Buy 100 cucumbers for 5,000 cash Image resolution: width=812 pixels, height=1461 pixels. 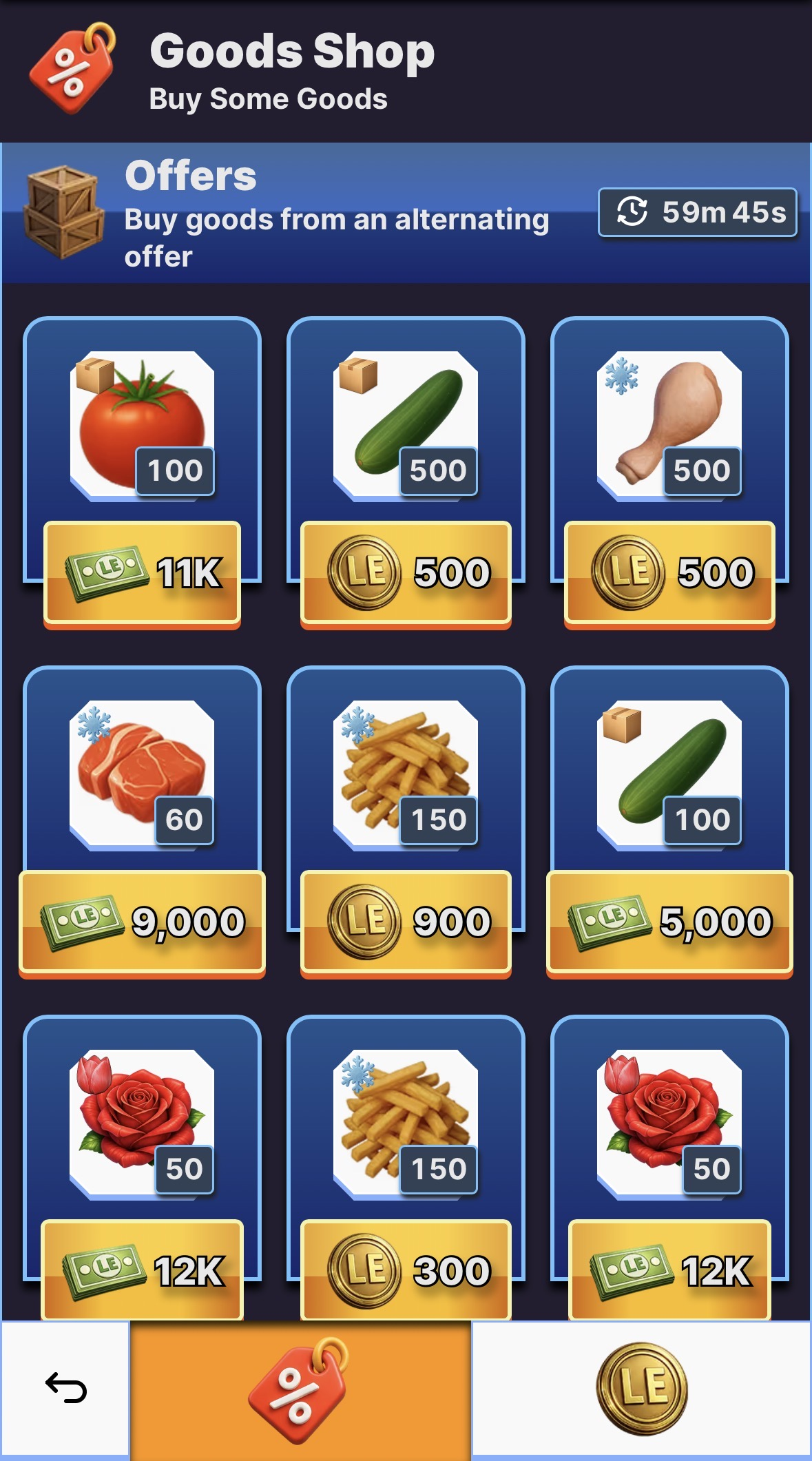click(x=669, y=922)
